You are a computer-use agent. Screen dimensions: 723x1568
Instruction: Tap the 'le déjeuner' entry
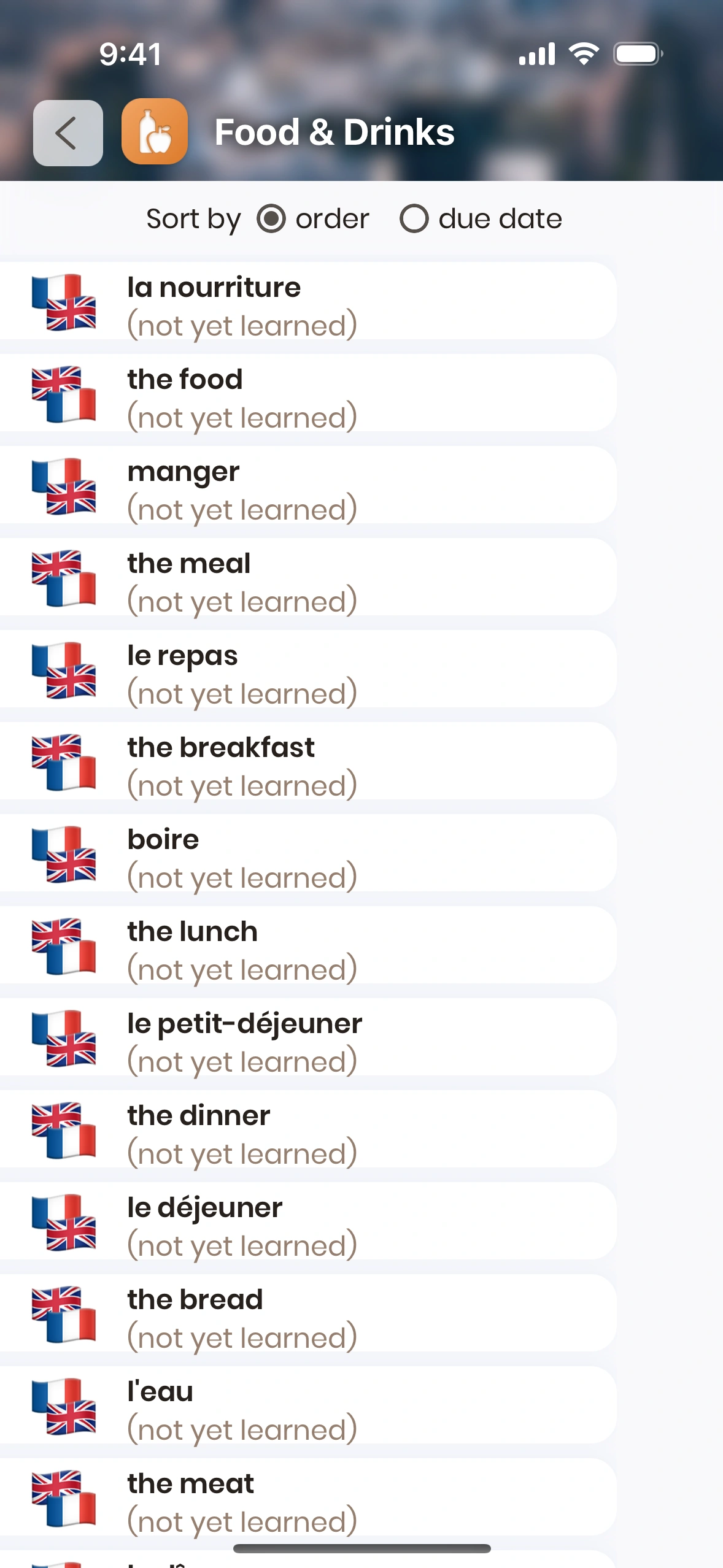(307, 1222)
